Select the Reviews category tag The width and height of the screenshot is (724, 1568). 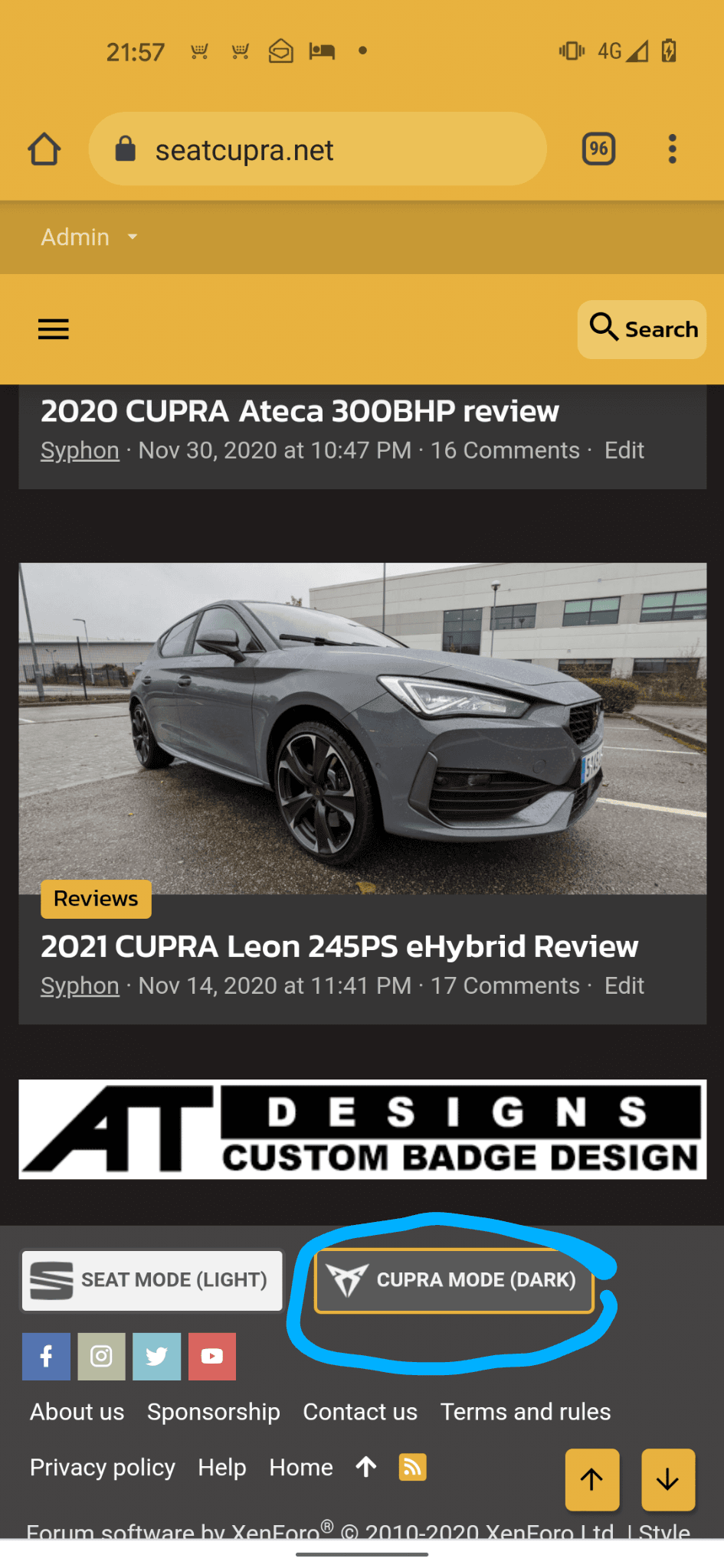point(96,899)
